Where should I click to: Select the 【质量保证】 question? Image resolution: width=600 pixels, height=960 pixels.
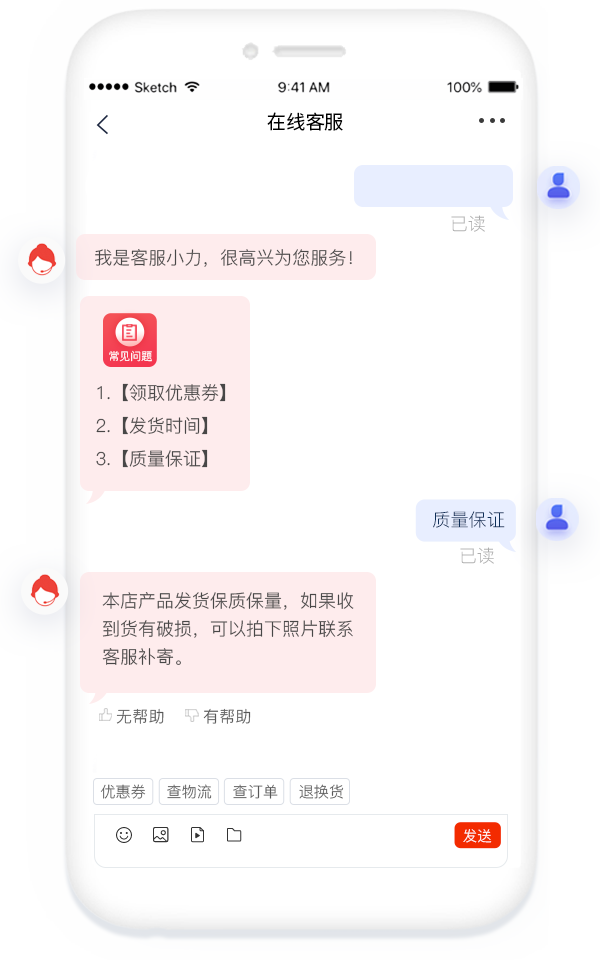click(x=155, y=459)
